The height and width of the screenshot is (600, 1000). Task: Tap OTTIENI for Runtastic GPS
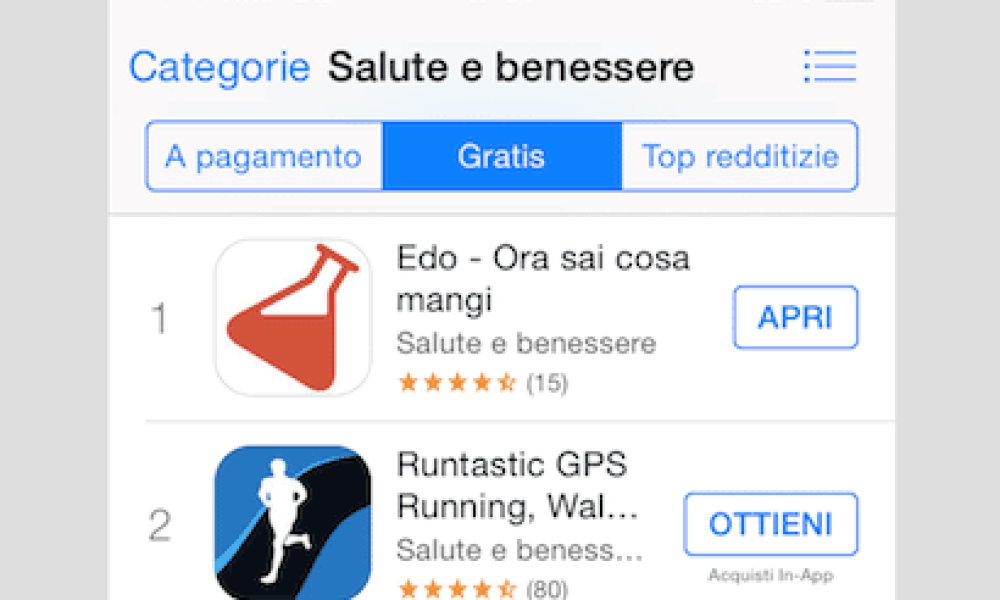tap(770, 524)
